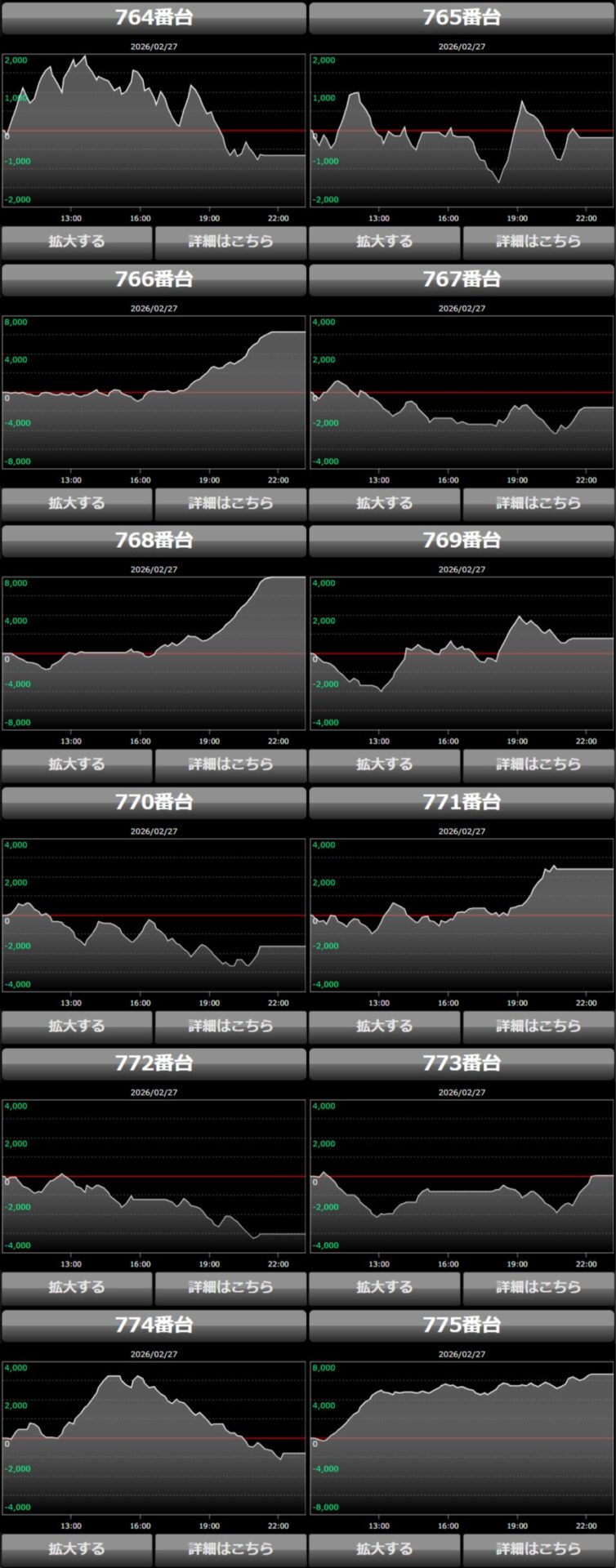View details of machine 766
Screen dimensions: 616x1568
point(230,503)
